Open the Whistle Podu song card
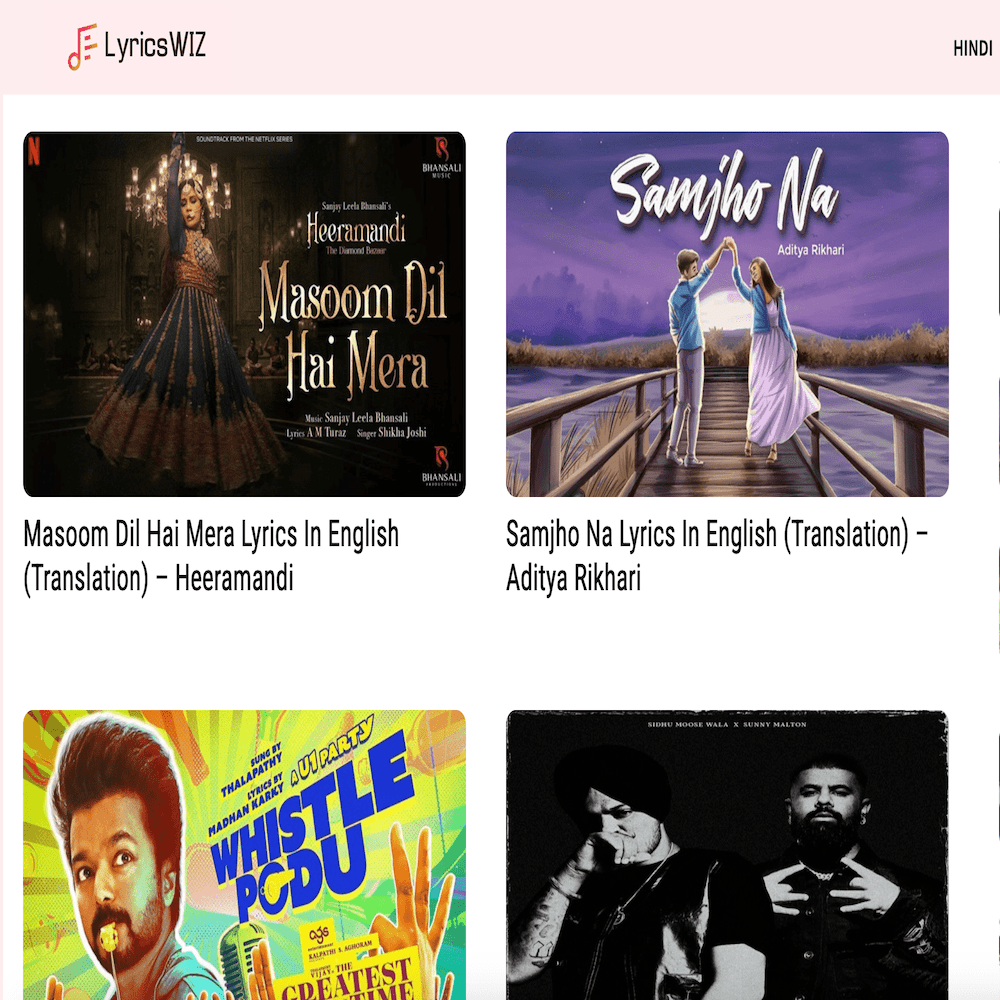The height and width of the screenshot is (1000, 1000). coord(244,854)
